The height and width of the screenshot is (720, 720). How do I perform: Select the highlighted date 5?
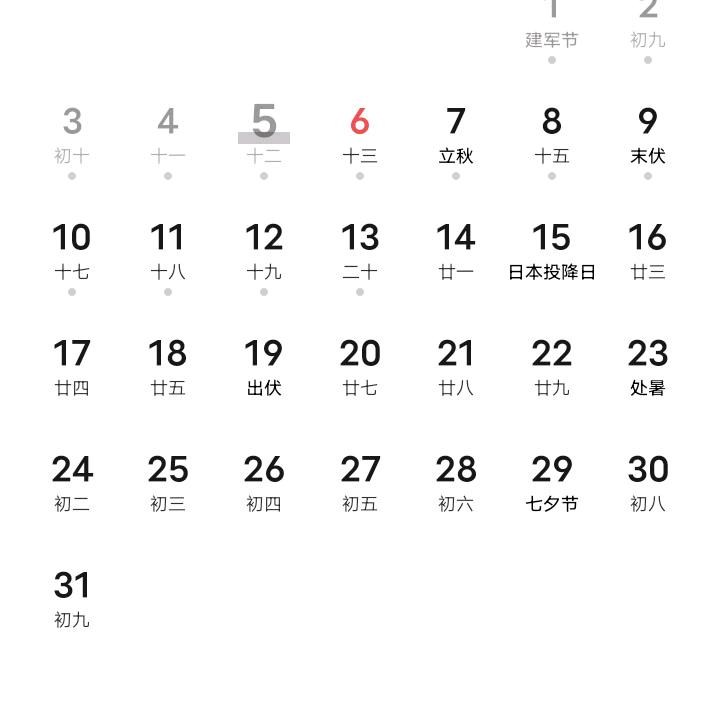point(264,140)
